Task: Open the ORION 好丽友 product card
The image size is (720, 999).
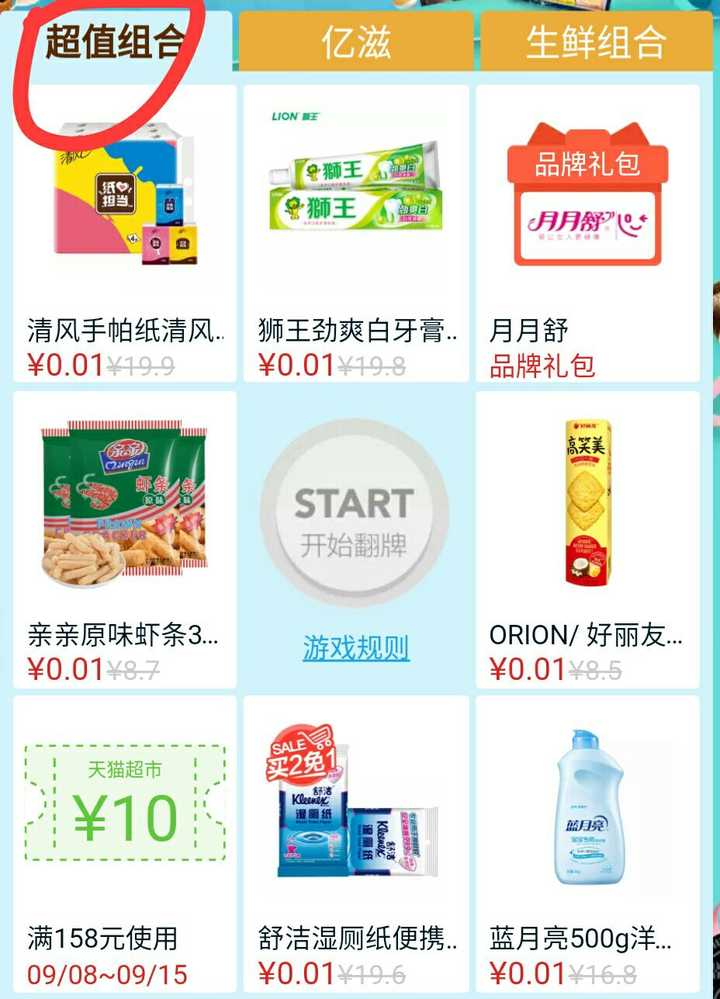Action: (587, 539)
